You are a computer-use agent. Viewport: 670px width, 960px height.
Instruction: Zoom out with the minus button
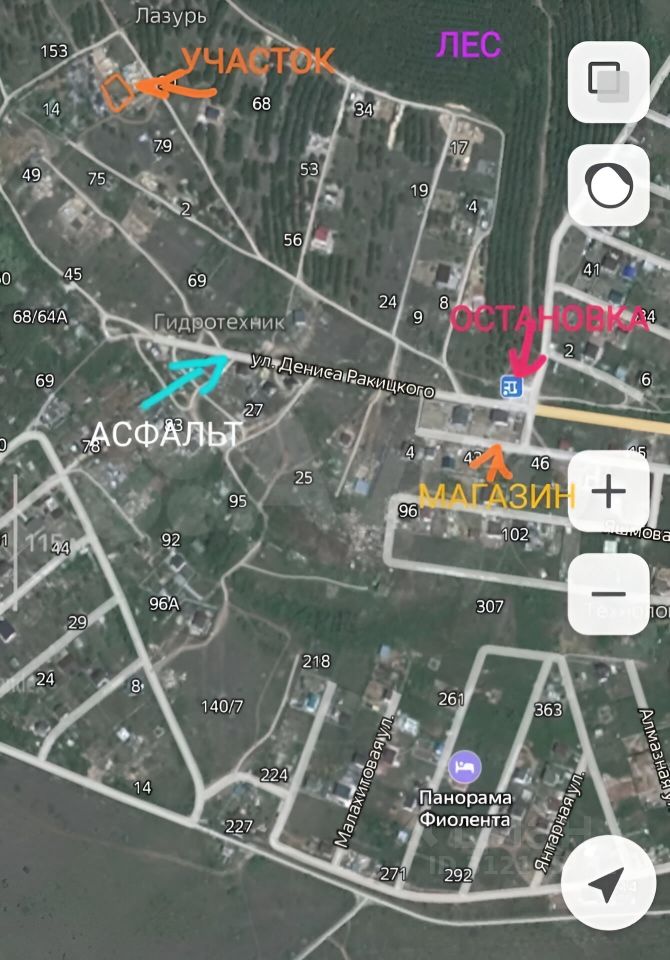pos(609,594)
